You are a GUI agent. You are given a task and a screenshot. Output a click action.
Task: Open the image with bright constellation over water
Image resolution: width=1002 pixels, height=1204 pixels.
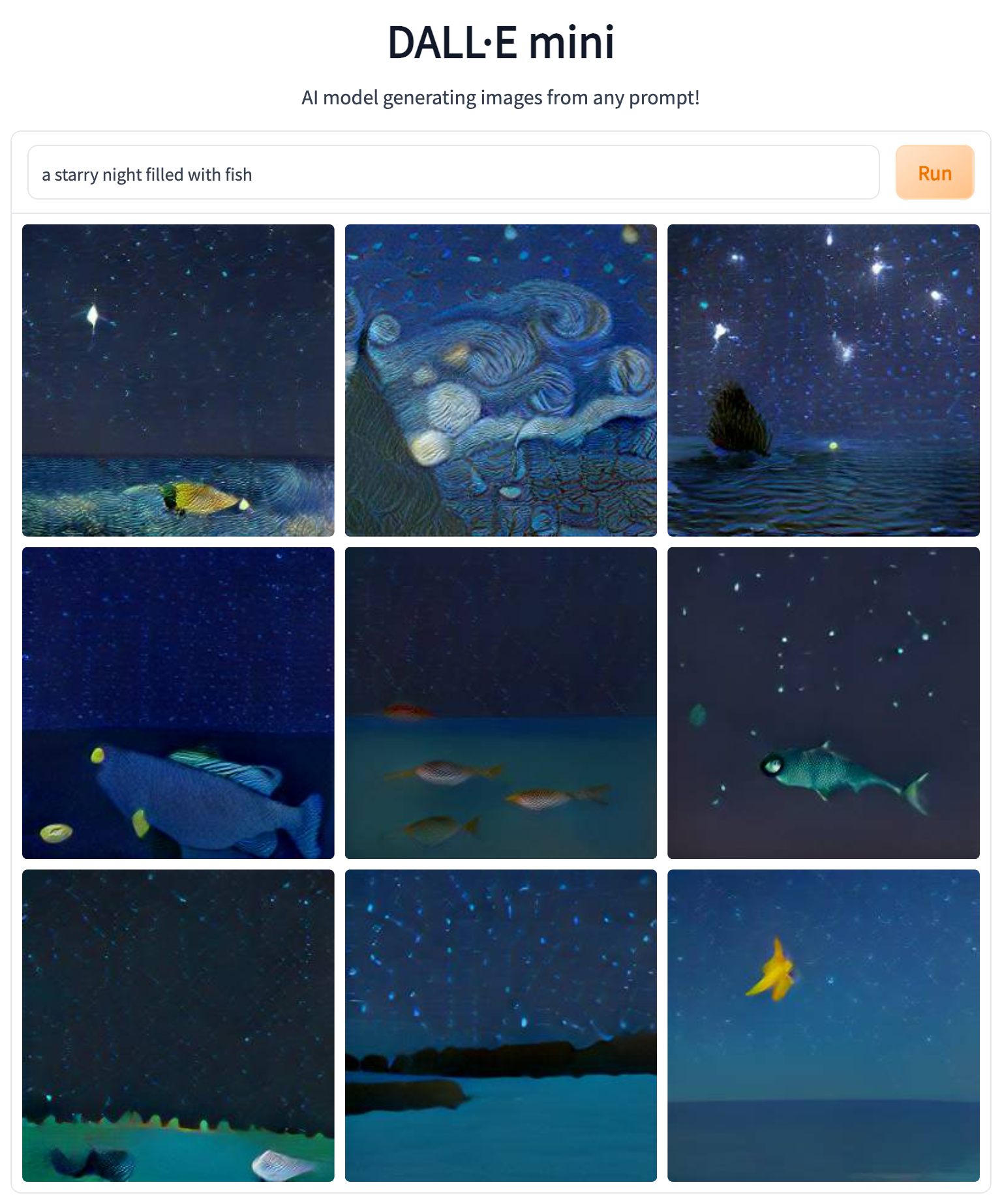click(823, 379)
